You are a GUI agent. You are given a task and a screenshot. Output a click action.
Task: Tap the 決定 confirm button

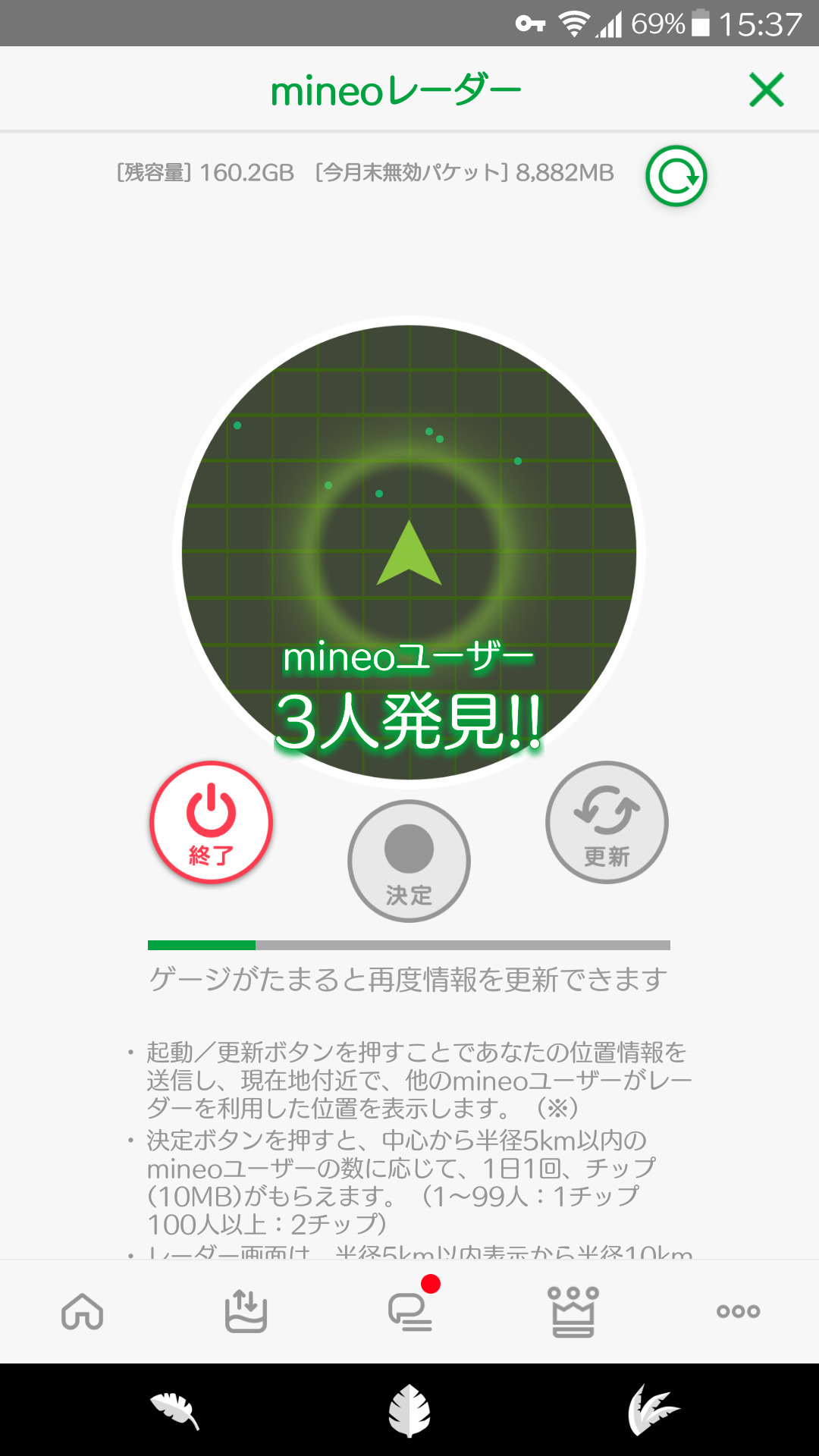pos(409,861)
